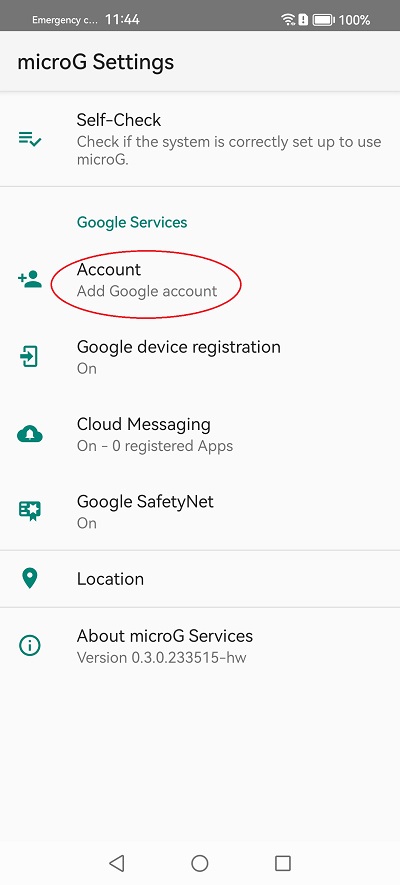Go back using the system back button
Image resolution: width=400 pixels, height=885 pixels.
(x=117, y=863)
